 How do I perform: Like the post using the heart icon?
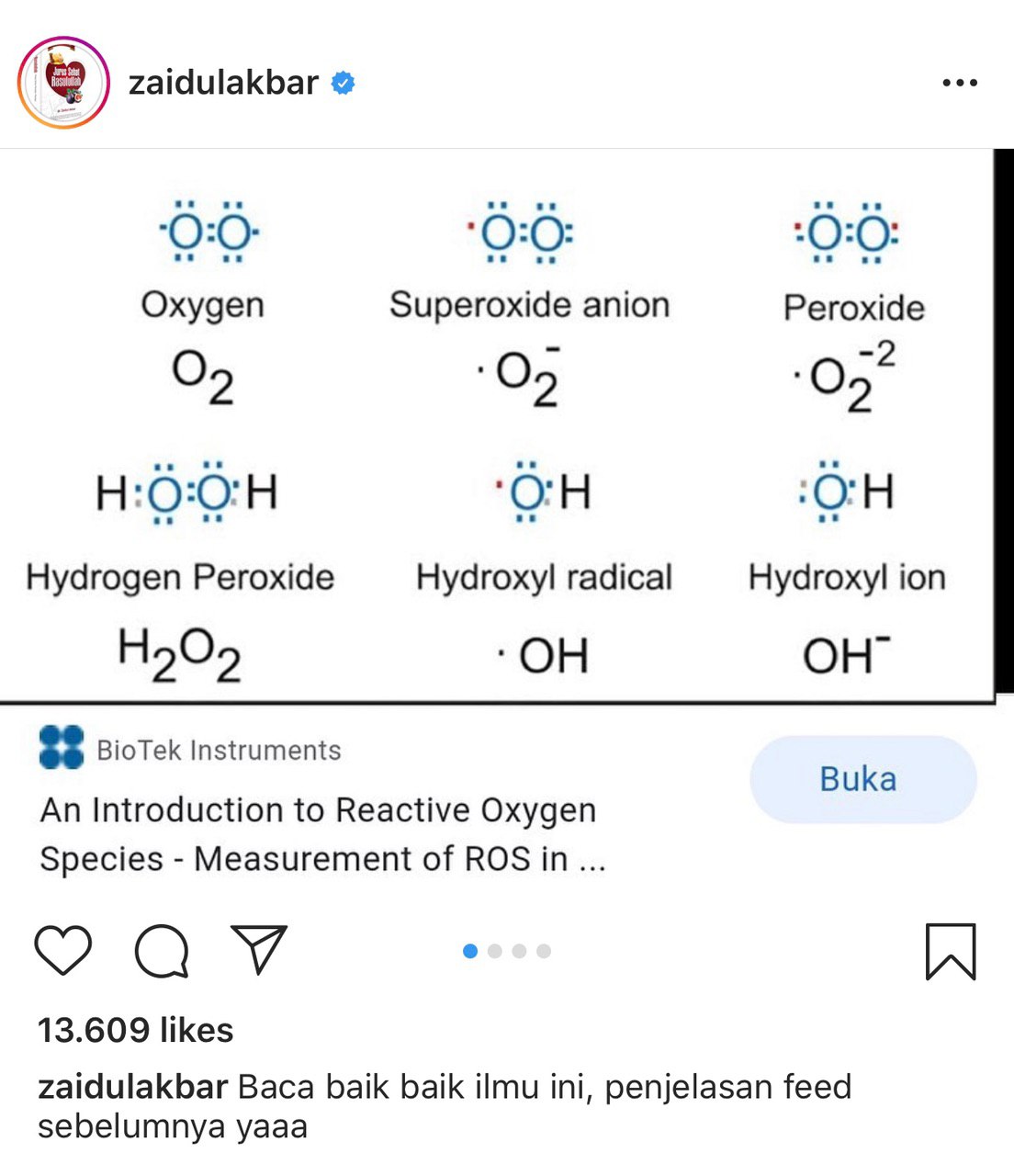tap(61, 952)
